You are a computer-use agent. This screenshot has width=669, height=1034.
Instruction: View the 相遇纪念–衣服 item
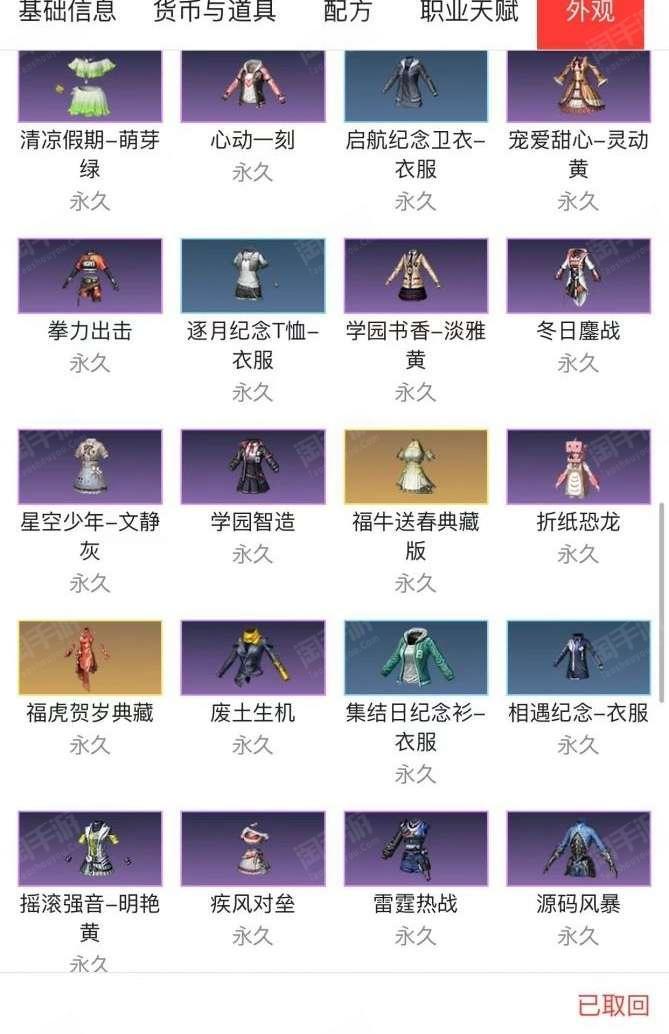click(578, 658)
